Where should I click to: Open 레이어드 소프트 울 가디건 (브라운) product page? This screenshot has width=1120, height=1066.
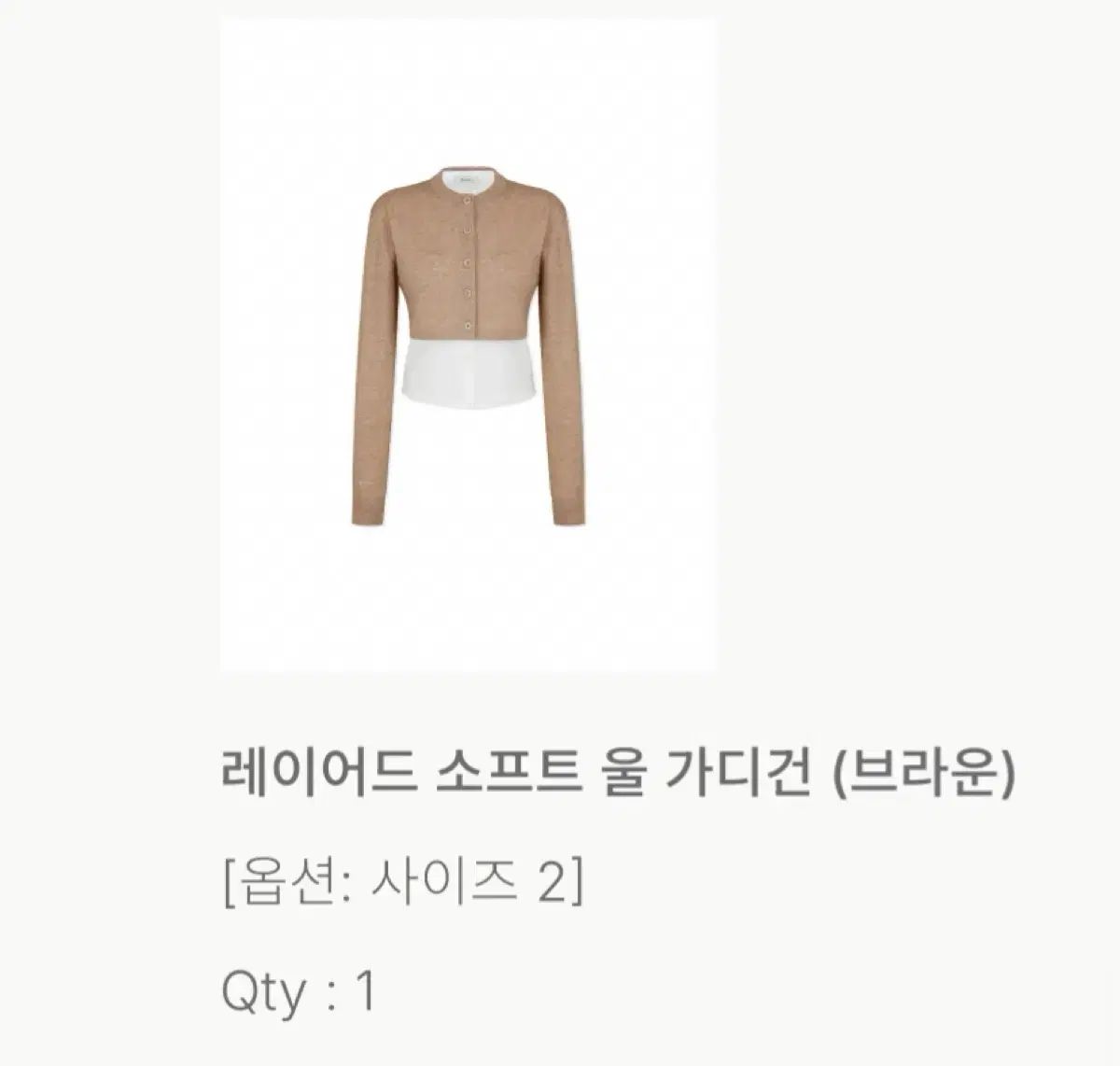(x=617, y=777)
